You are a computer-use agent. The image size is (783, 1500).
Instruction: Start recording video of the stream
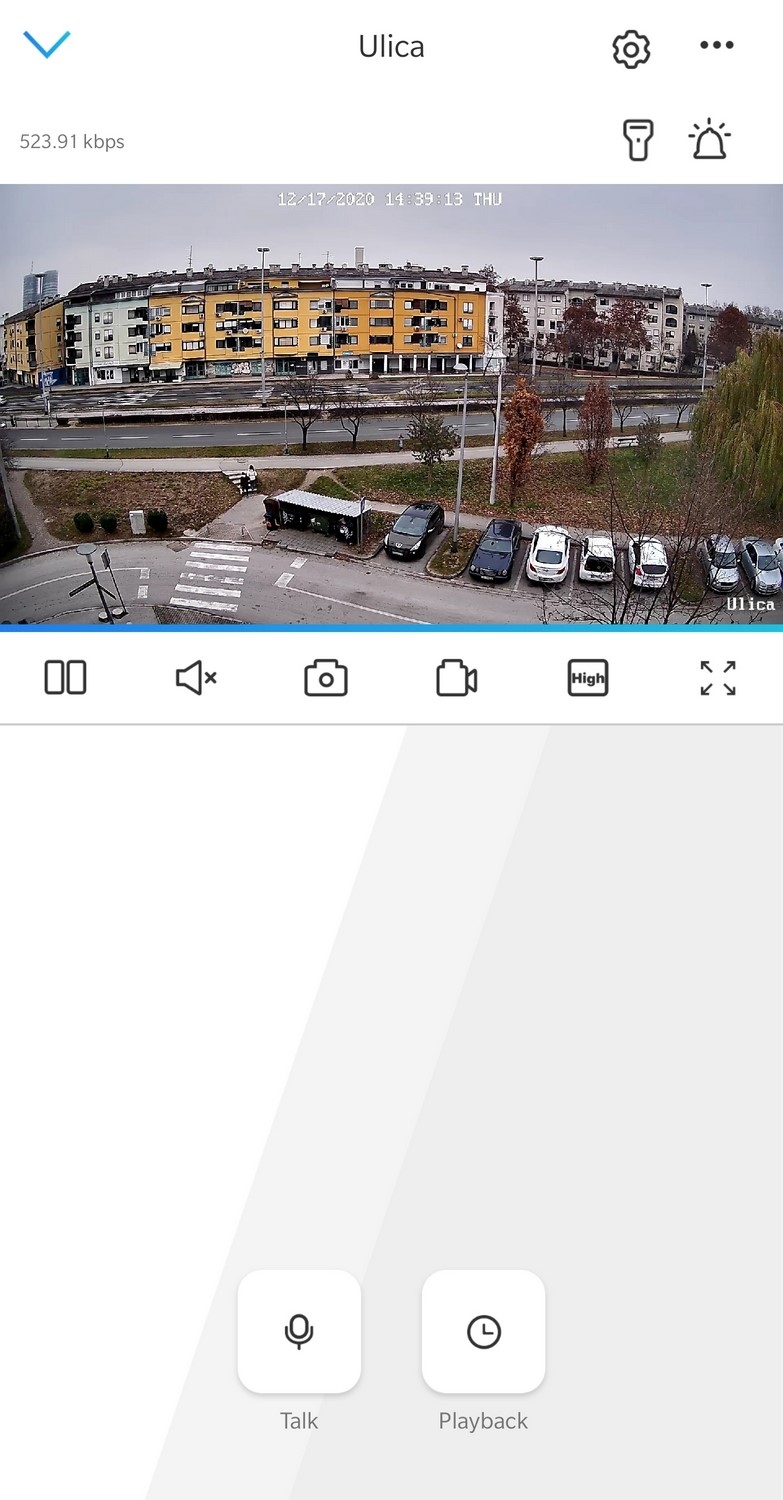(x=456, y=678)
